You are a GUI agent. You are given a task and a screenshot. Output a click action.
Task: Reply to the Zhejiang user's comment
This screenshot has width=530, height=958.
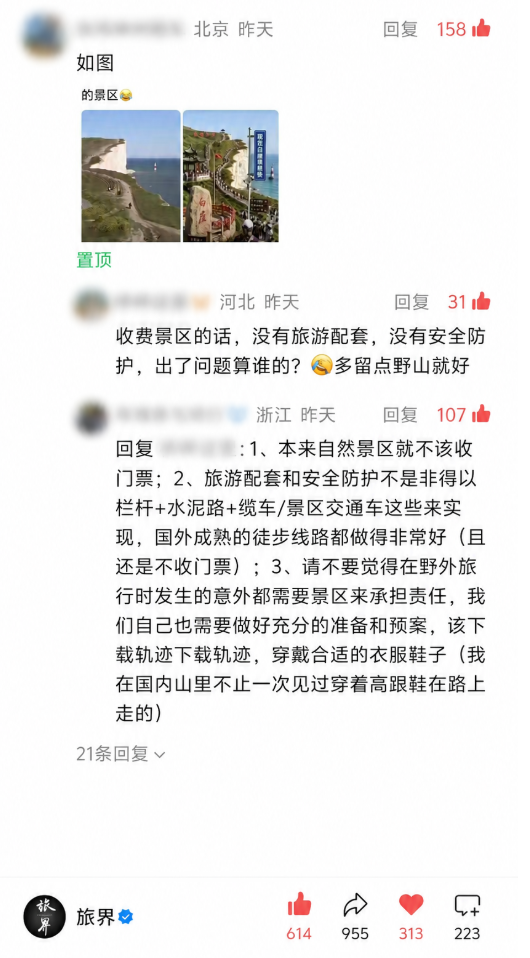click(x=400, y=415)
